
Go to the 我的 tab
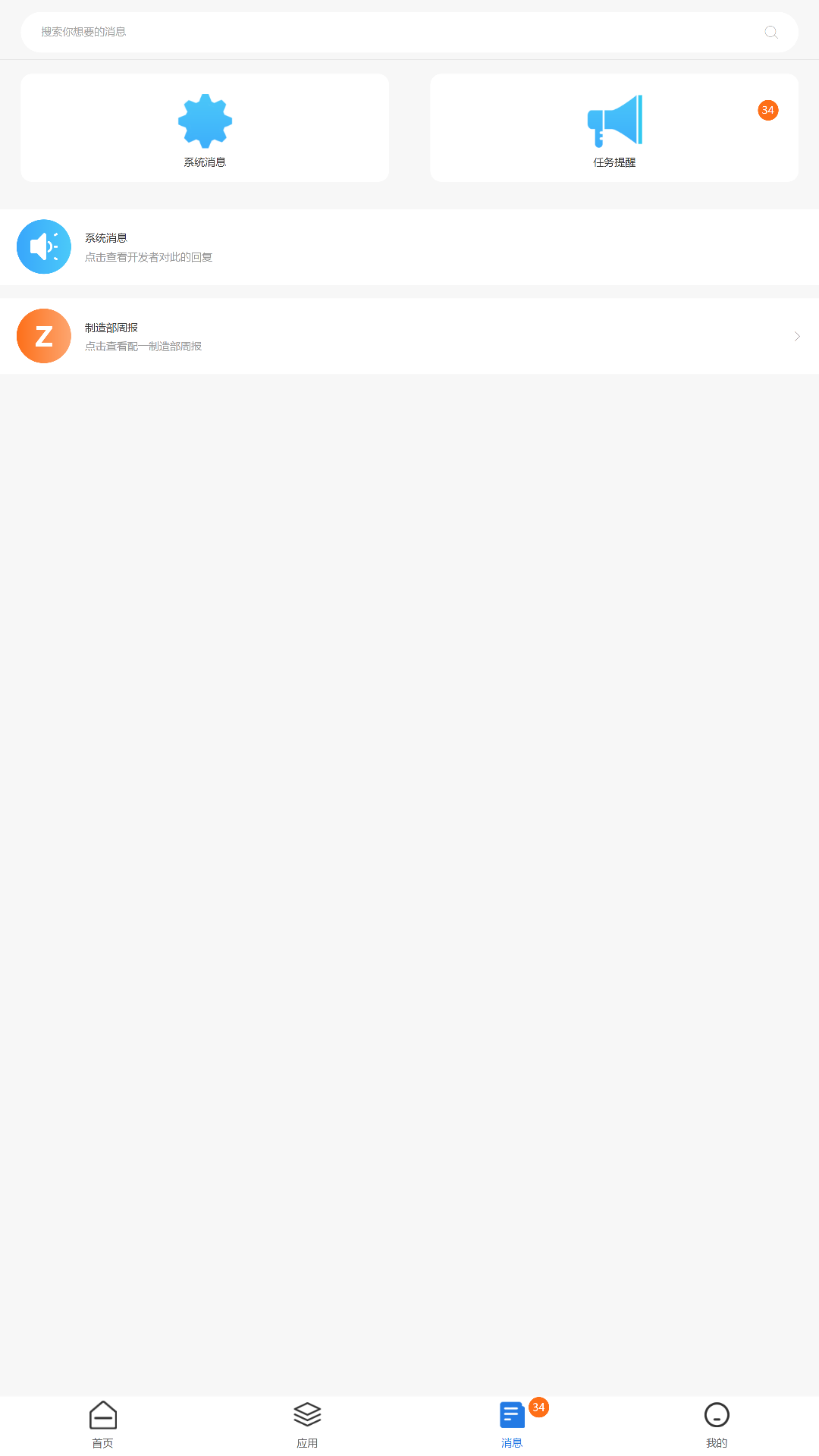point(717,1425)
